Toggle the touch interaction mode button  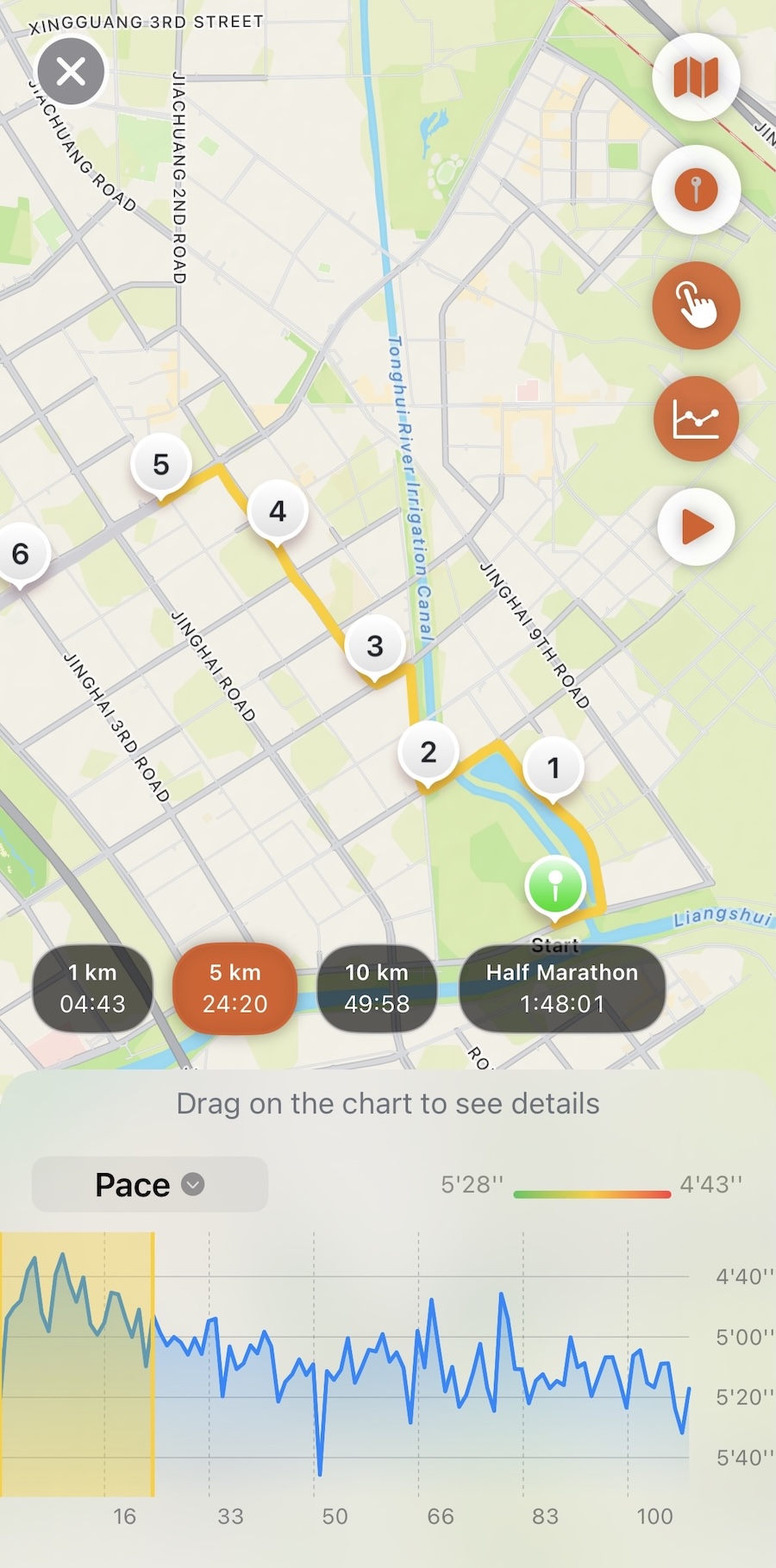point(696,305)
